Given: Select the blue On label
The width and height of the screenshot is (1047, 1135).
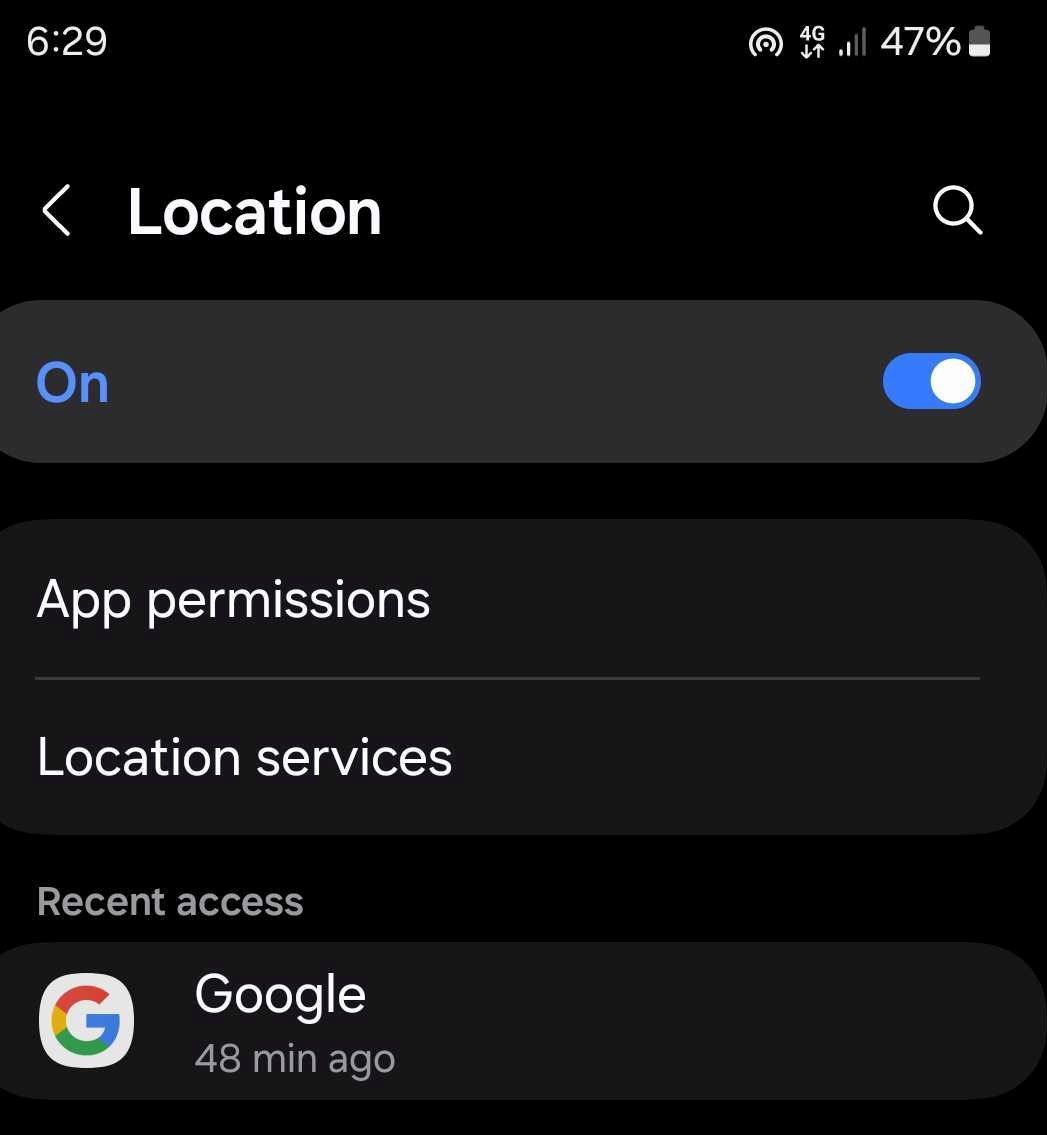Looking at the screenshot, I should [71, 381].
